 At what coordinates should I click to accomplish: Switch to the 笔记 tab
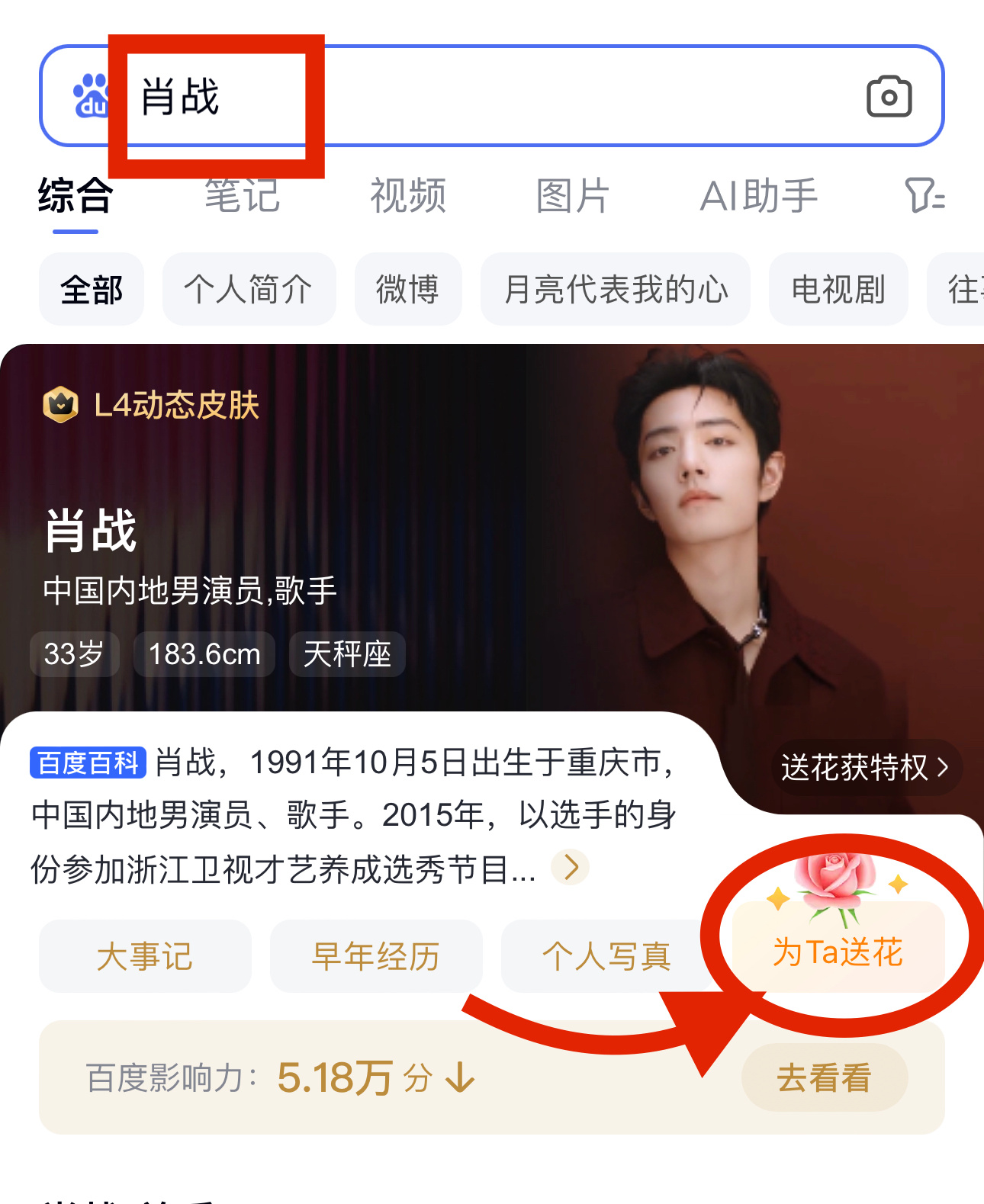coord(242,196)
